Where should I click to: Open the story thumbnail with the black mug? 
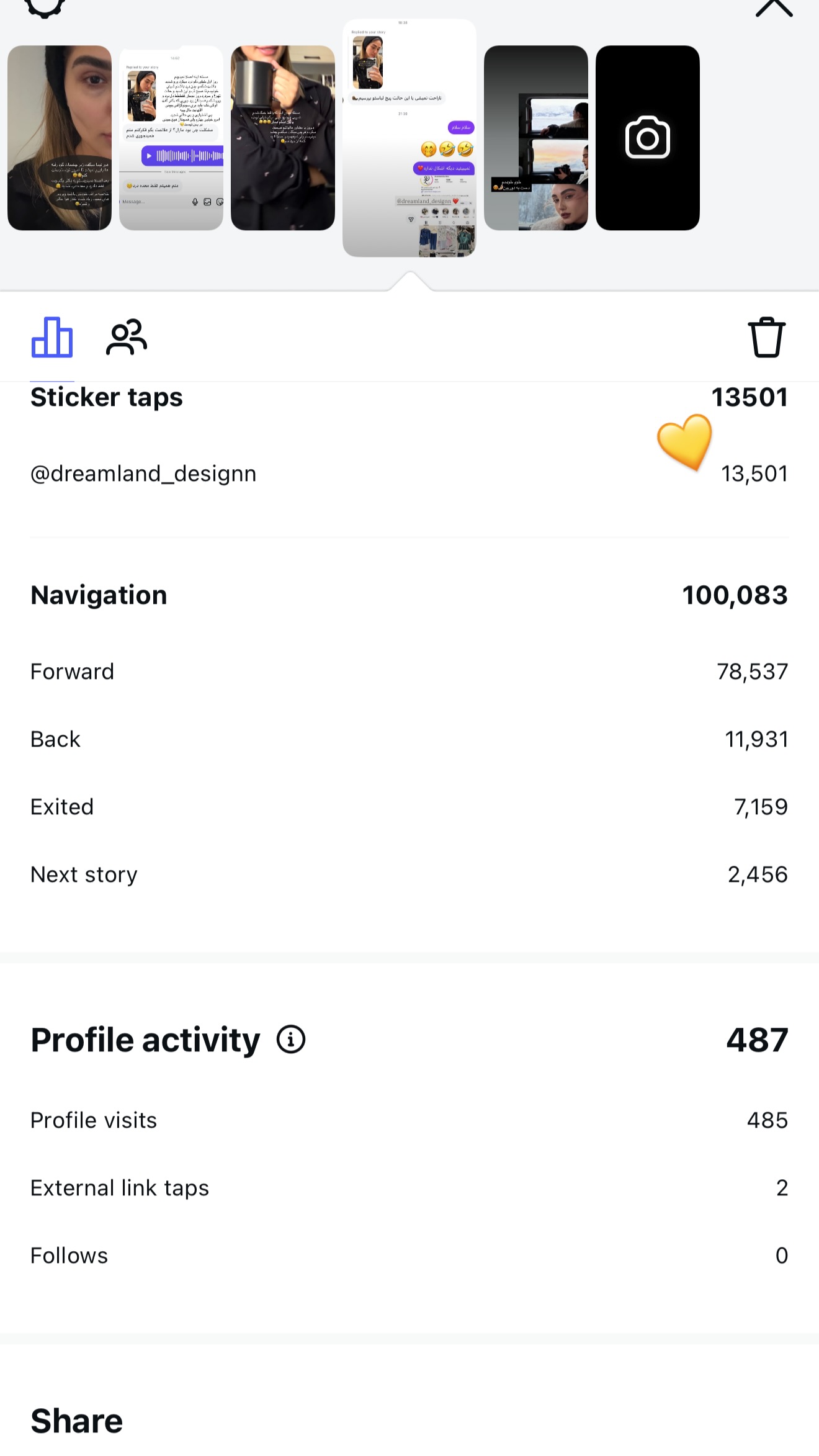click(x=283, y=138)
